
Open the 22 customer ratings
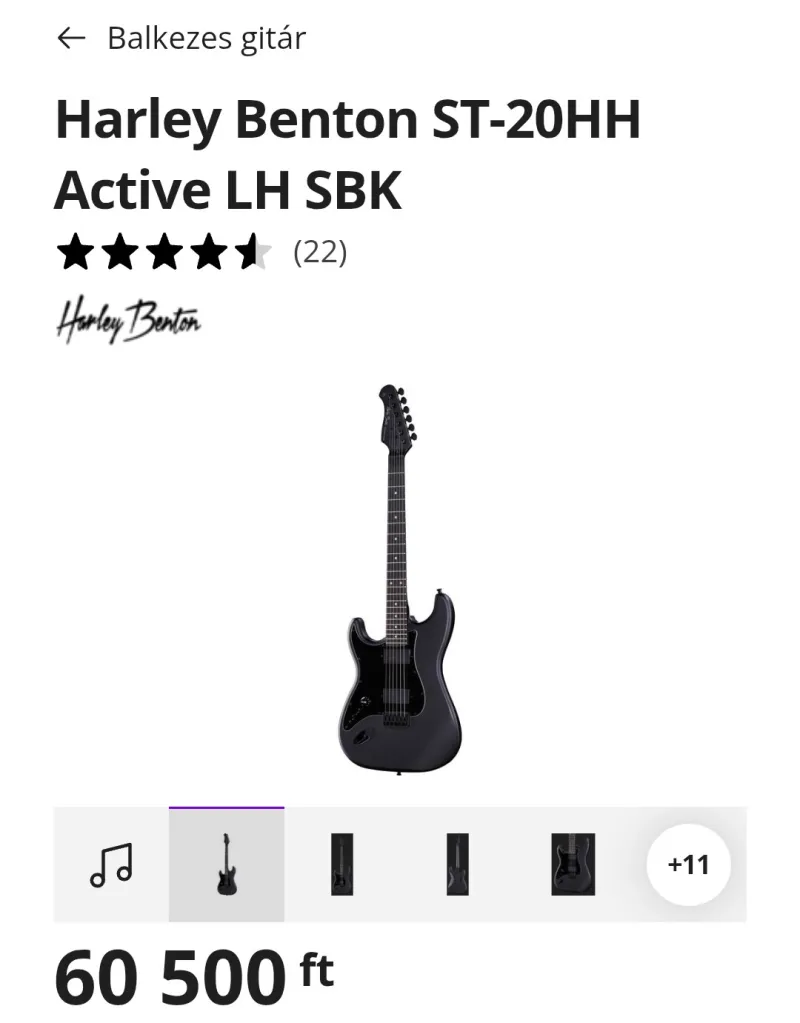pos(319,252)
